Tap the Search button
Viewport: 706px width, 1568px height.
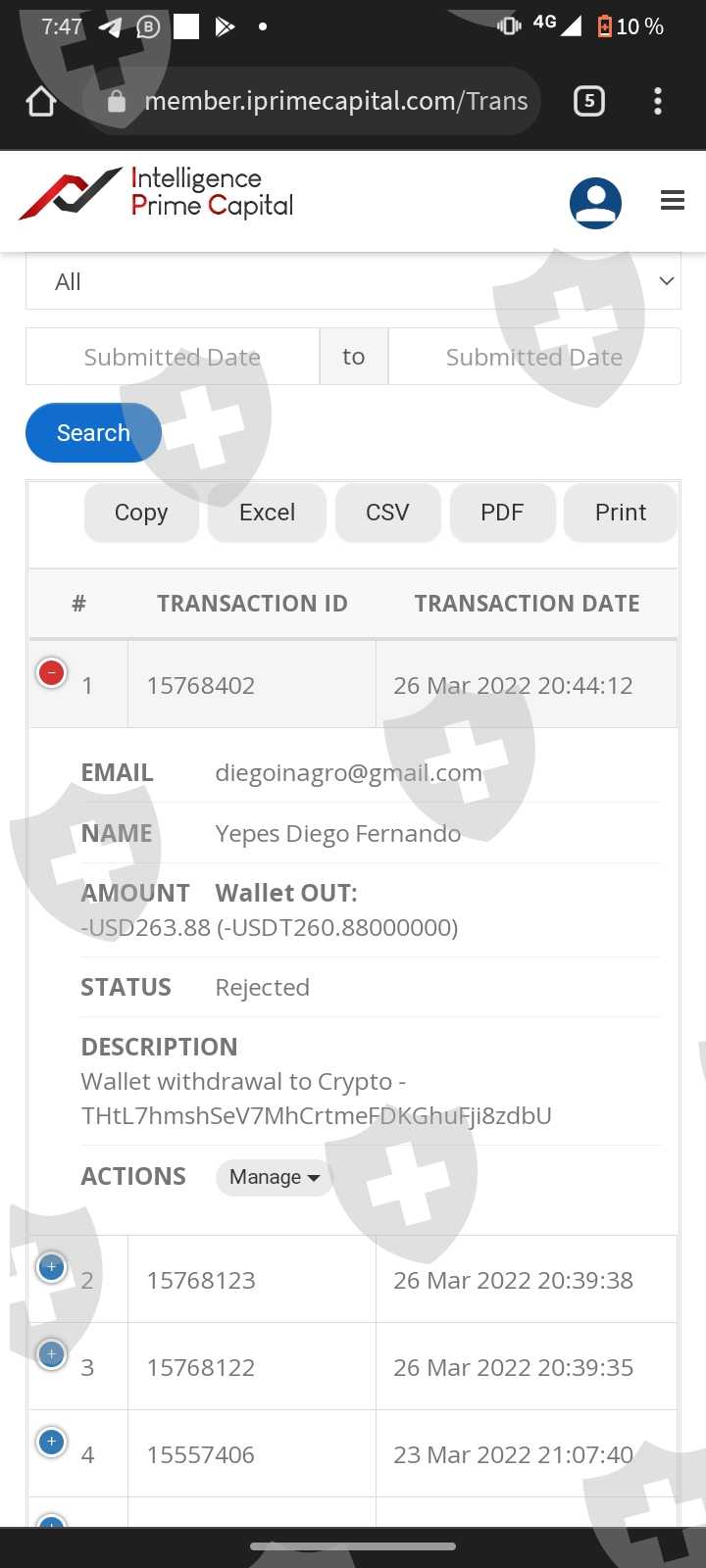93,432
